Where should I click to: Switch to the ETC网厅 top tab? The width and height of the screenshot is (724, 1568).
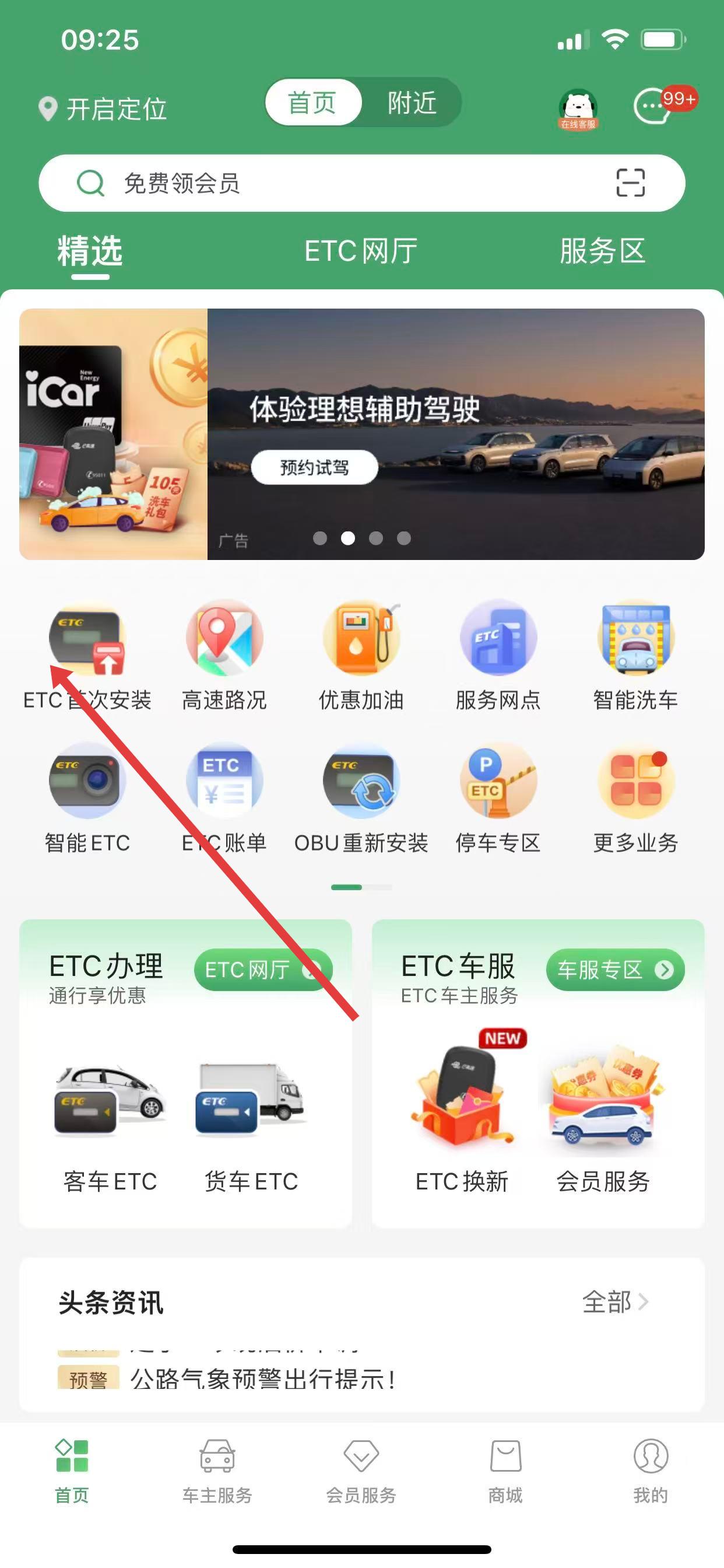[361, 251]
